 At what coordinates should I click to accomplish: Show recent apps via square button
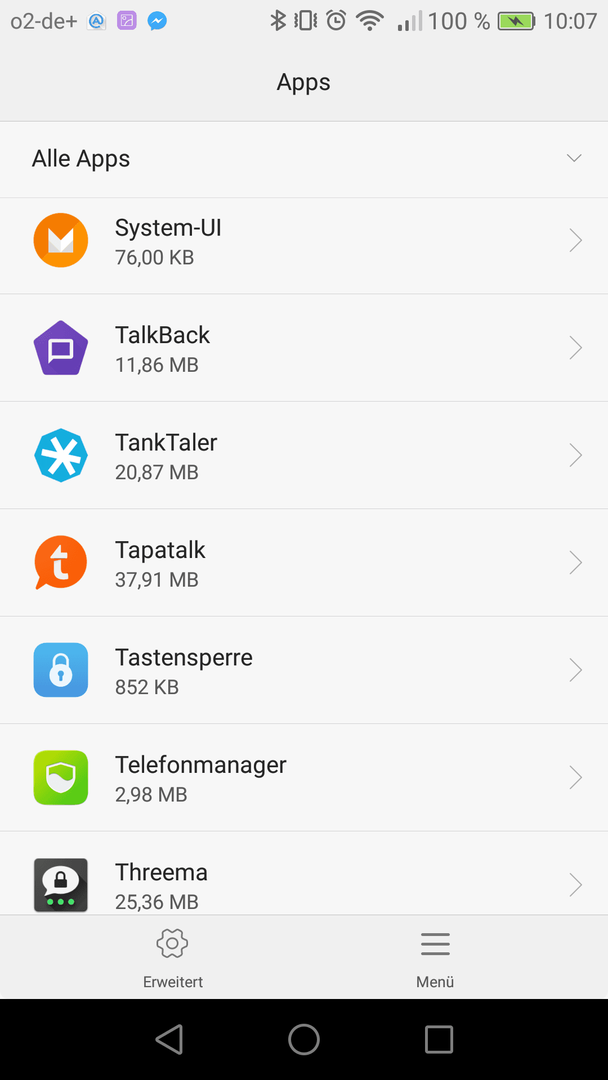point(439,1039)
